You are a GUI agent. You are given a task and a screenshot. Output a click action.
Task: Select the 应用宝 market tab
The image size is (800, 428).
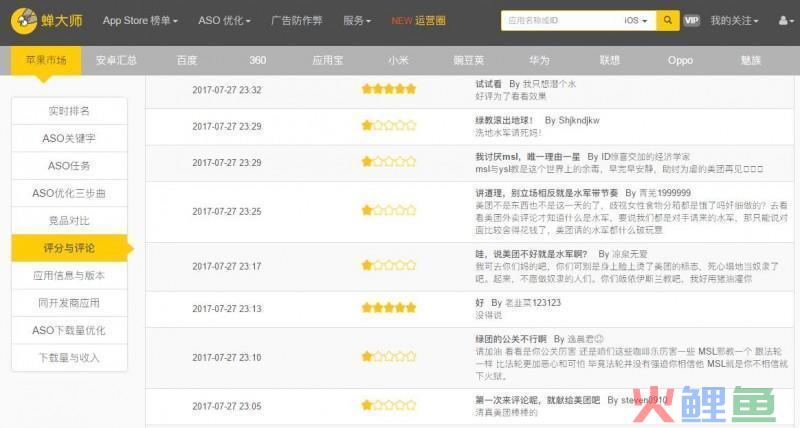point(327,60)
